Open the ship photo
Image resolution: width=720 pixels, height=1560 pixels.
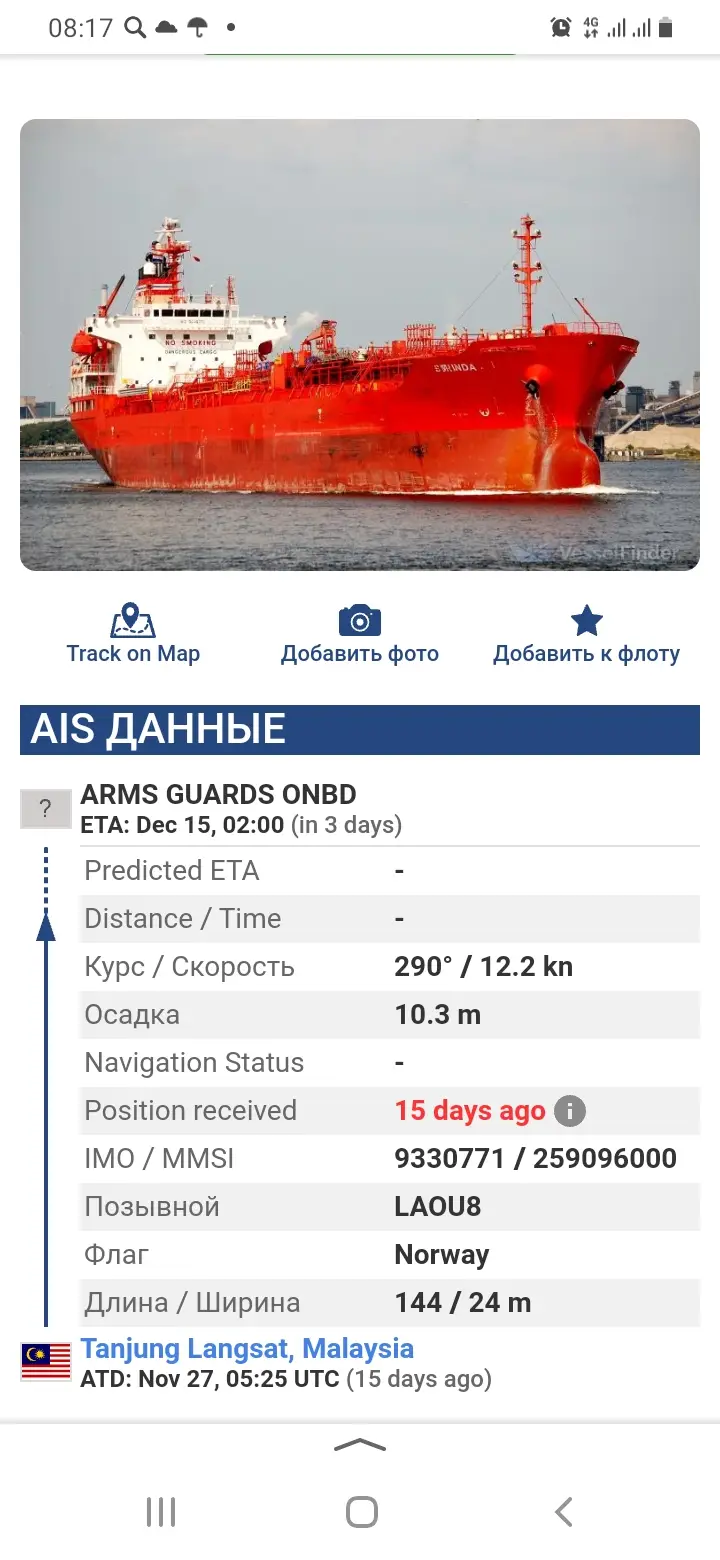pos(360,345)
